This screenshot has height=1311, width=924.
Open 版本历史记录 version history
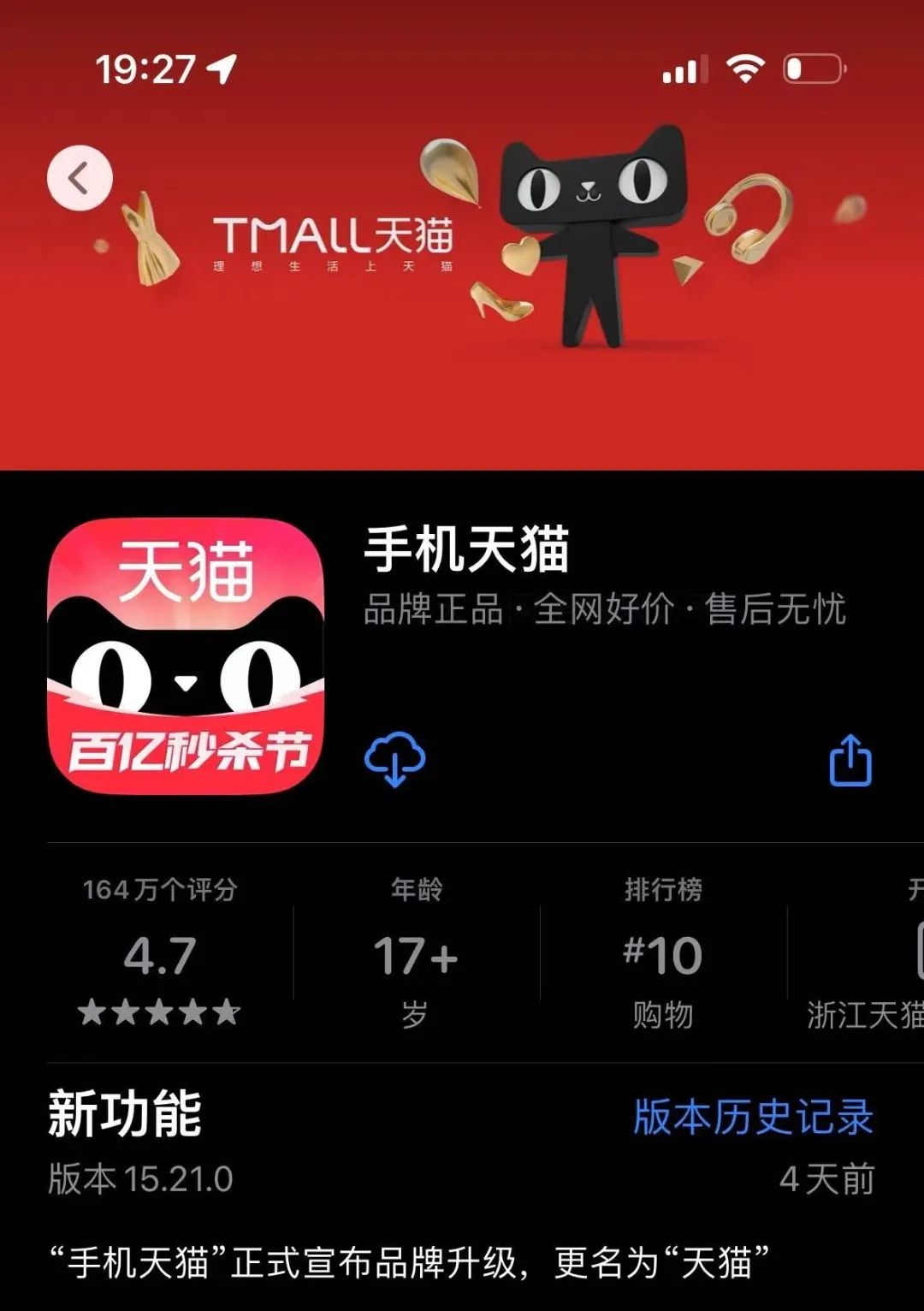click(753, 1117)
